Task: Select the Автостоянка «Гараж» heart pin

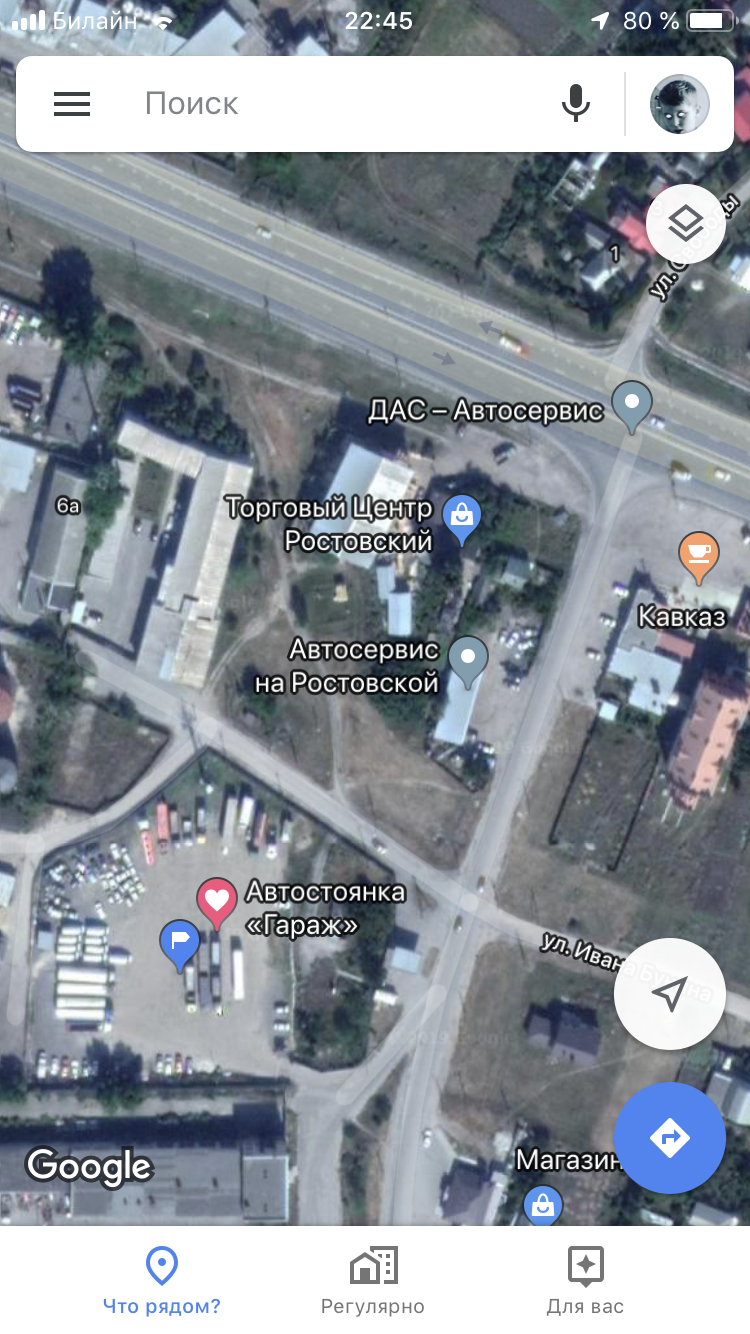Action: click(216, 901)
